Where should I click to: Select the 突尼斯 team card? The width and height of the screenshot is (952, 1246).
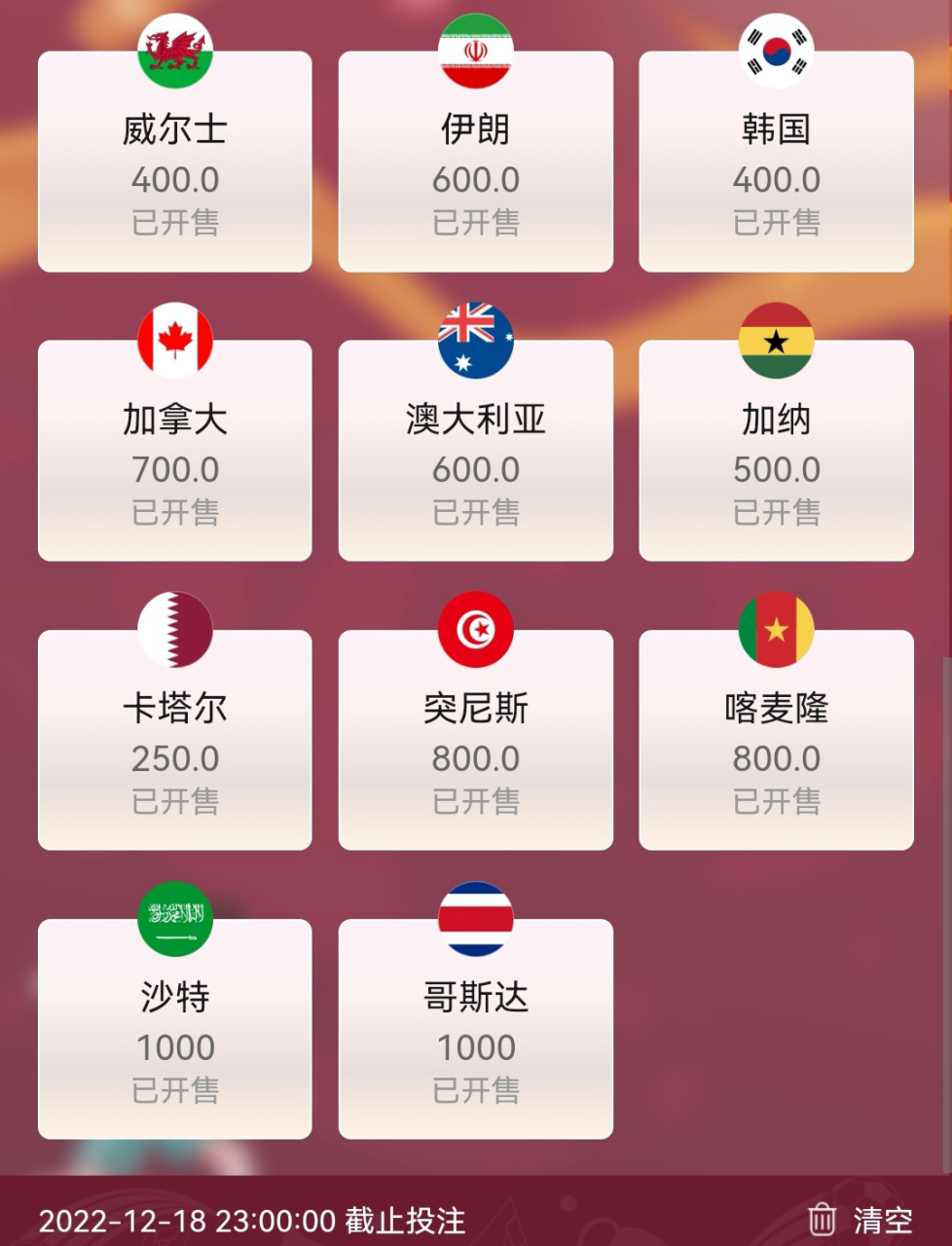point(475,740)
